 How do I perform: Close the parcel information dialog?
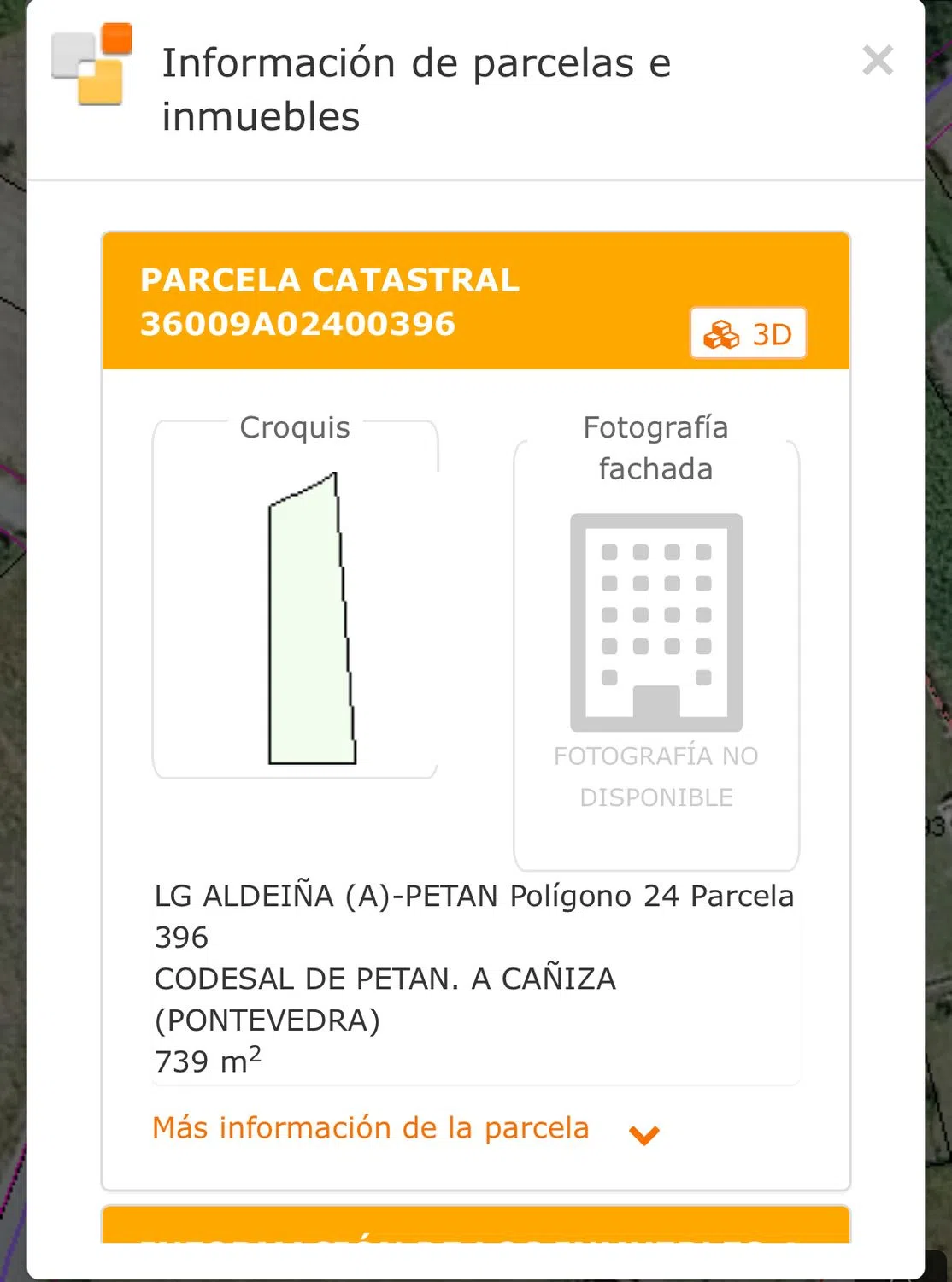tap(878, 61)
